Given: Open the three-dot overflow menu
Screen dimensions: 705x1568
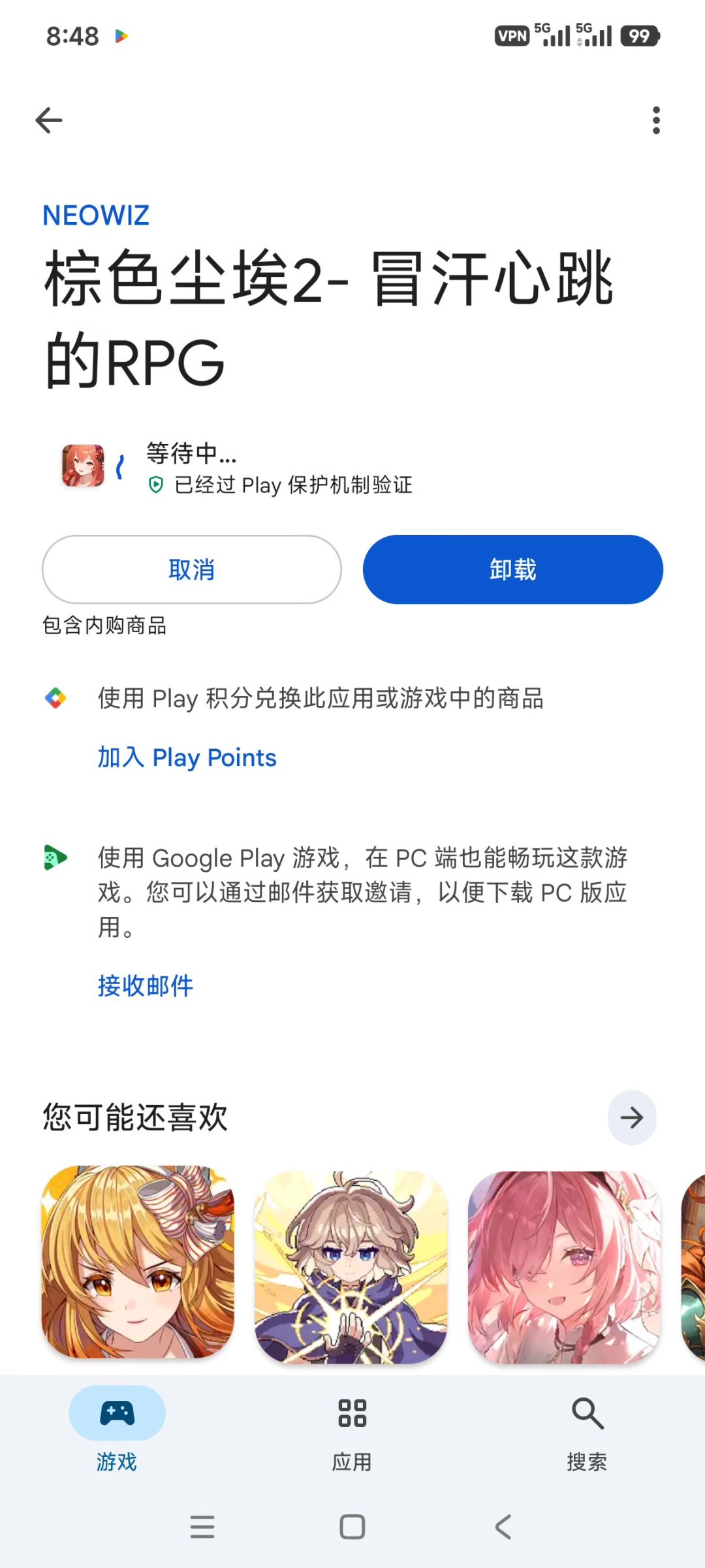Looking at the screenshot, I should coord(656,121).
